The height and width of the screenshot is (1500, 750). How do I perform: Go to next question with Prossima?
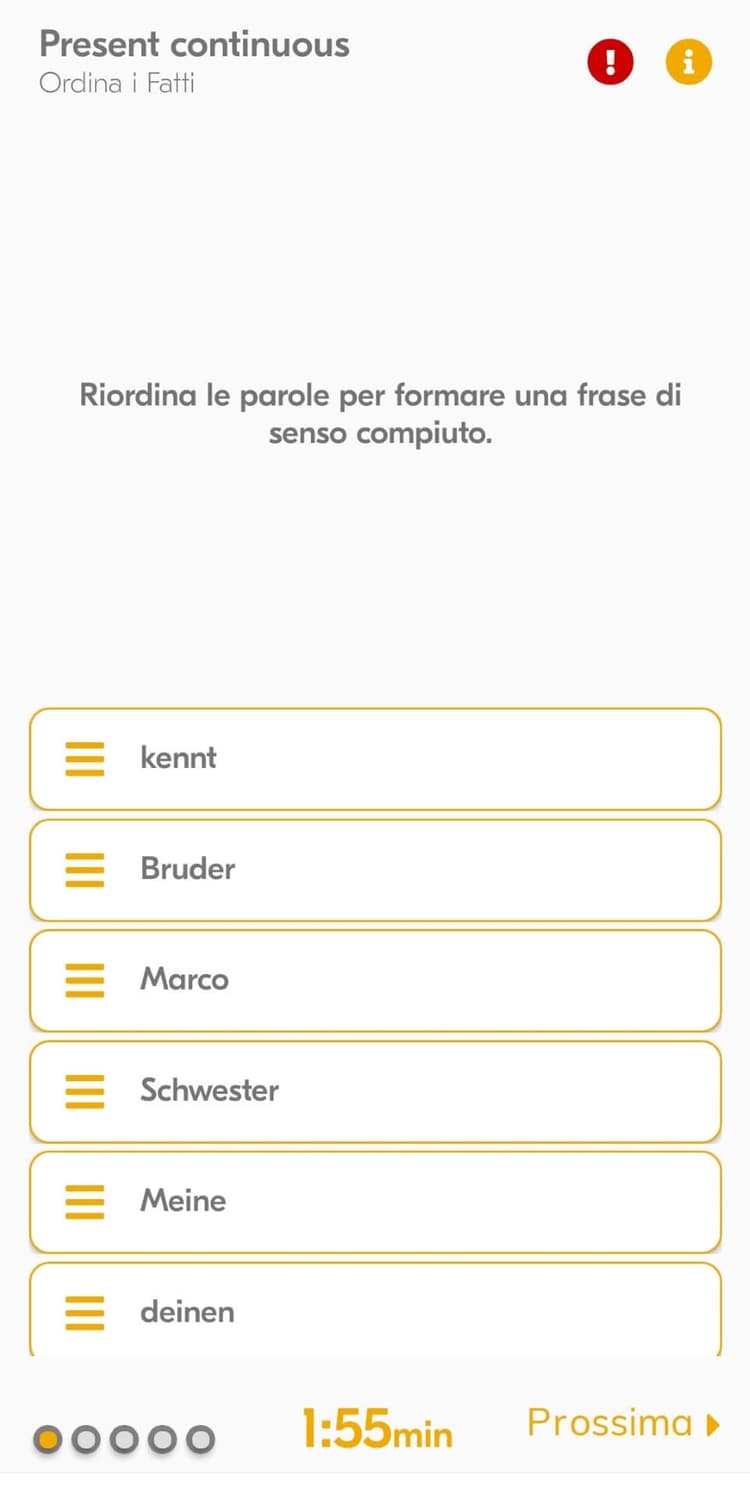(622, 1423)
